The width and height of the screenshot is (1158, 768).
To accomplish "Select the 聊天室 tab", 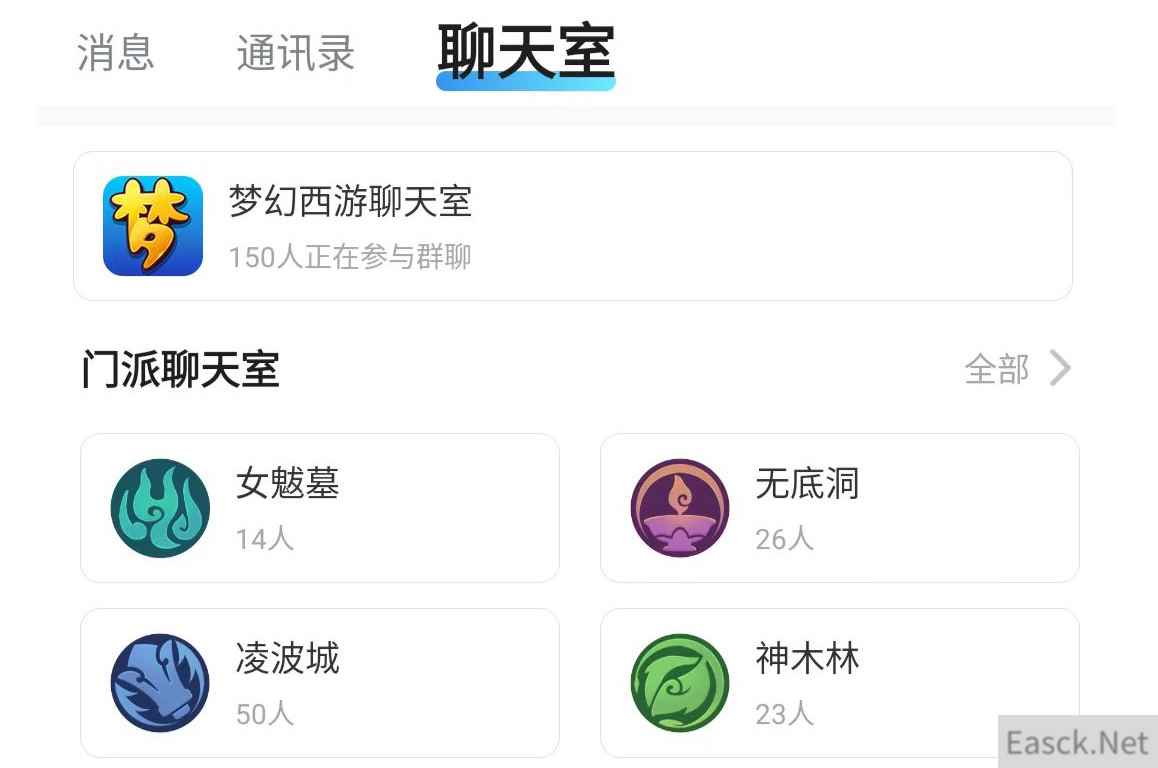I will coord(526,52).
